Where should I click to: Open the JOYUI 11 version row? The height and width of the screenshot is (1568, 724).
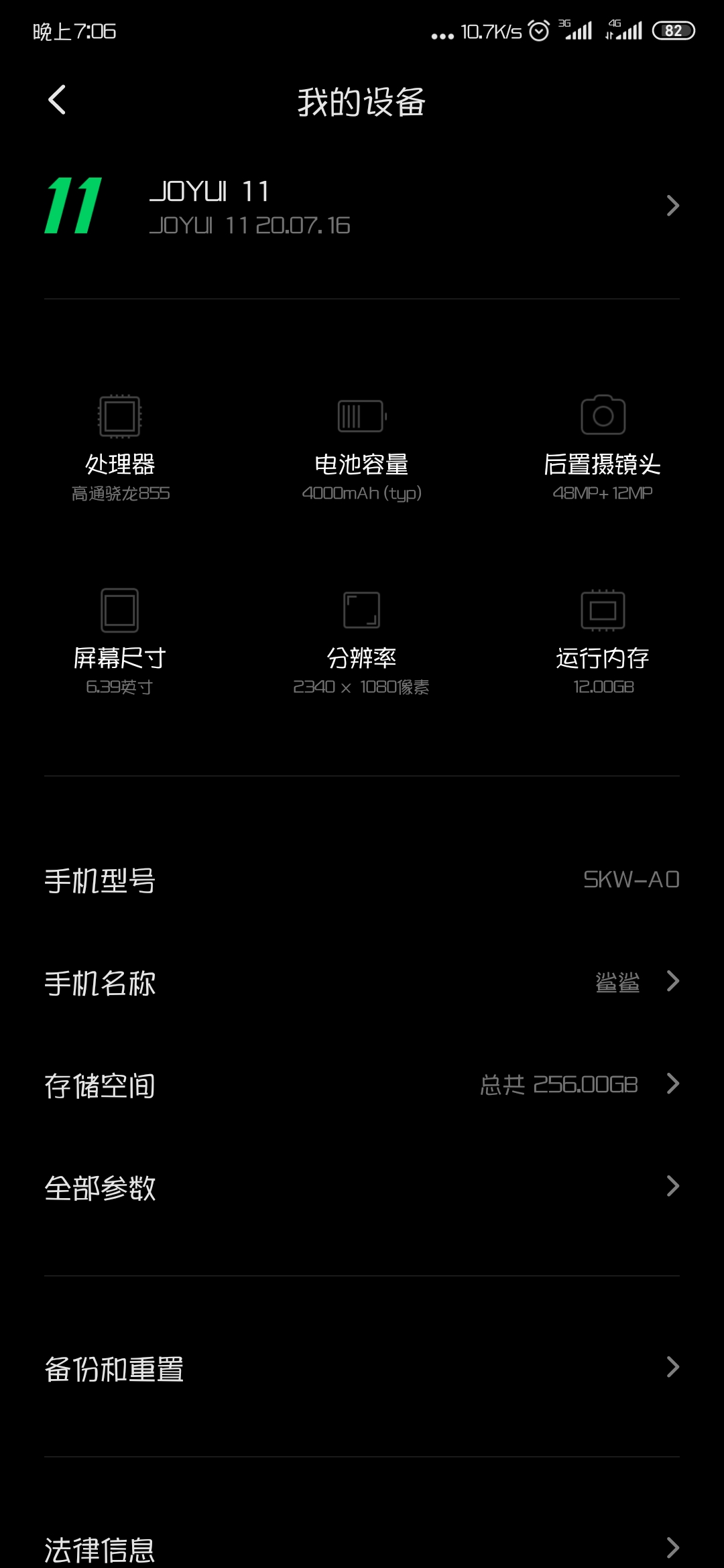tap(362, 206)
